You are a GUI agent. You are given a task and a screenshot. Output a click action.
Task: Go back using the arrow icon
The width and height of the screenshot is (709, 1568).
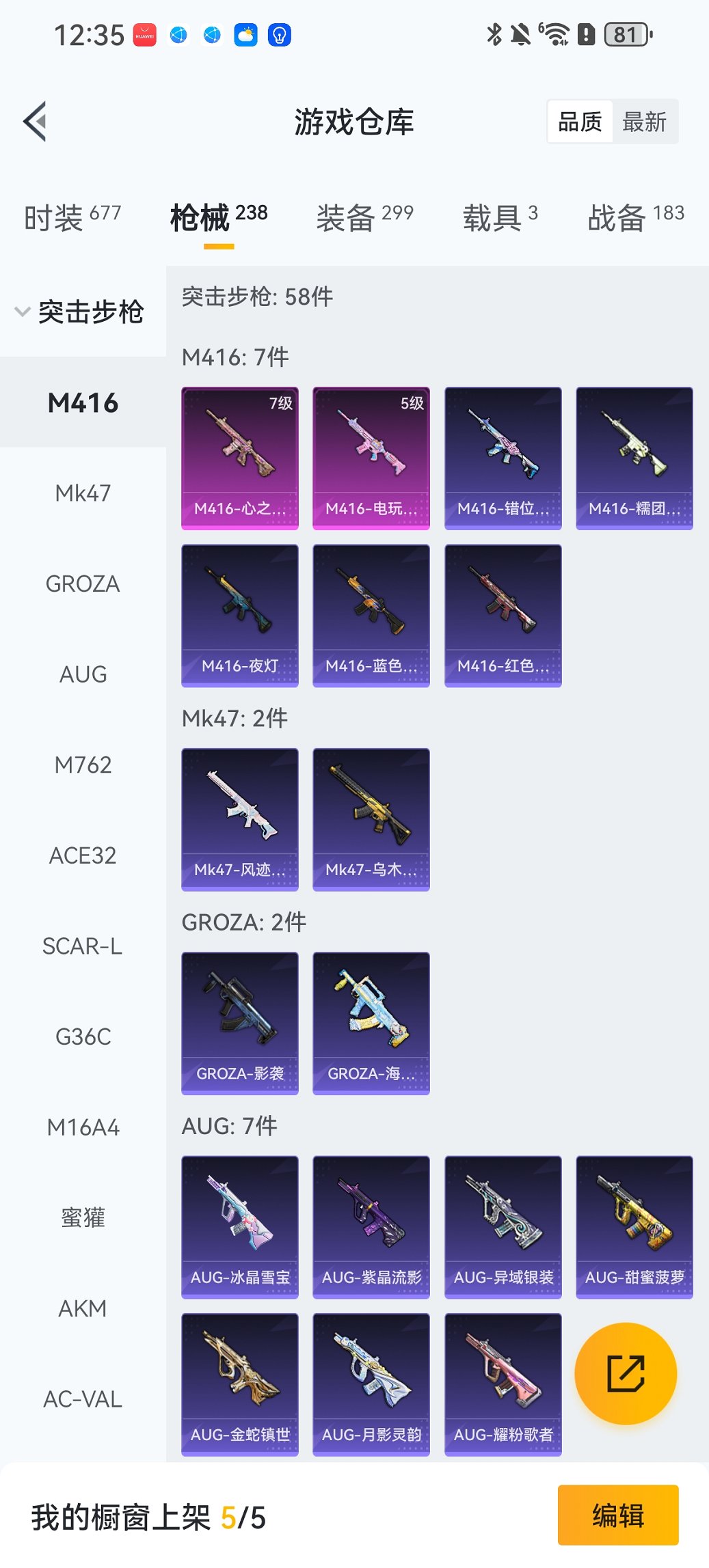click(x=36, y=122)
